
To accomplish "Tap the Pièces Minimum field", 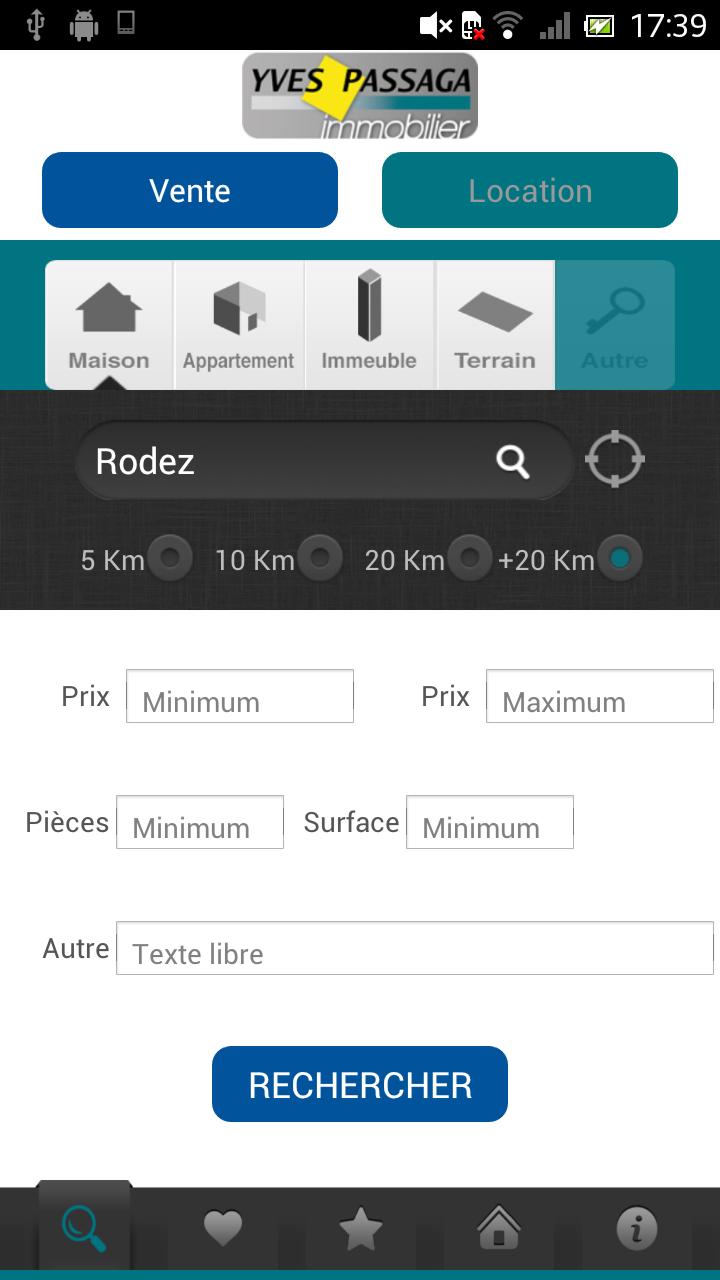I will [x=200, y=823].
